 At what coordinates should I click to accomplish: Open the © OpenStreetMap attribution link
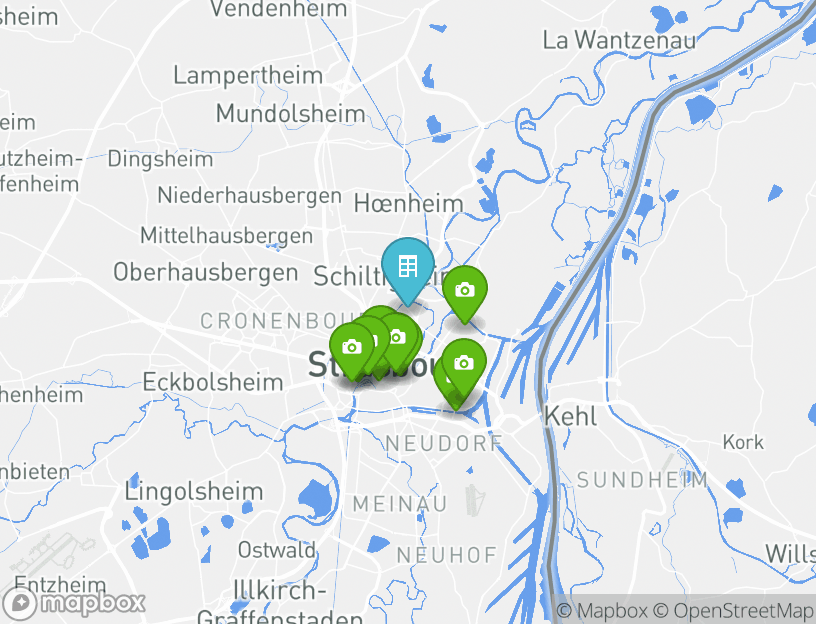tap(734, 610)
